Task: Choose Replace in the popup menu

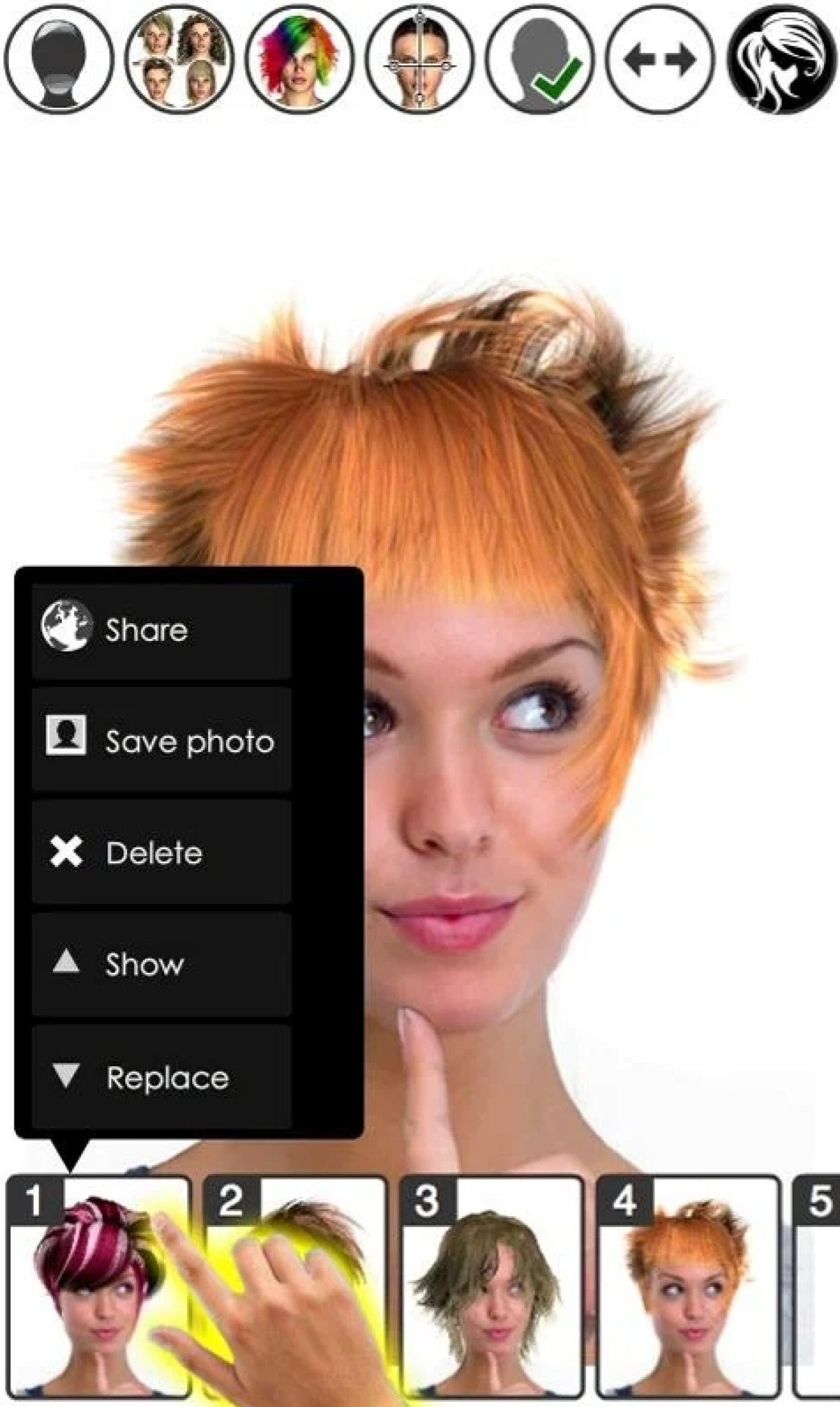Action: coord(161,1077)
